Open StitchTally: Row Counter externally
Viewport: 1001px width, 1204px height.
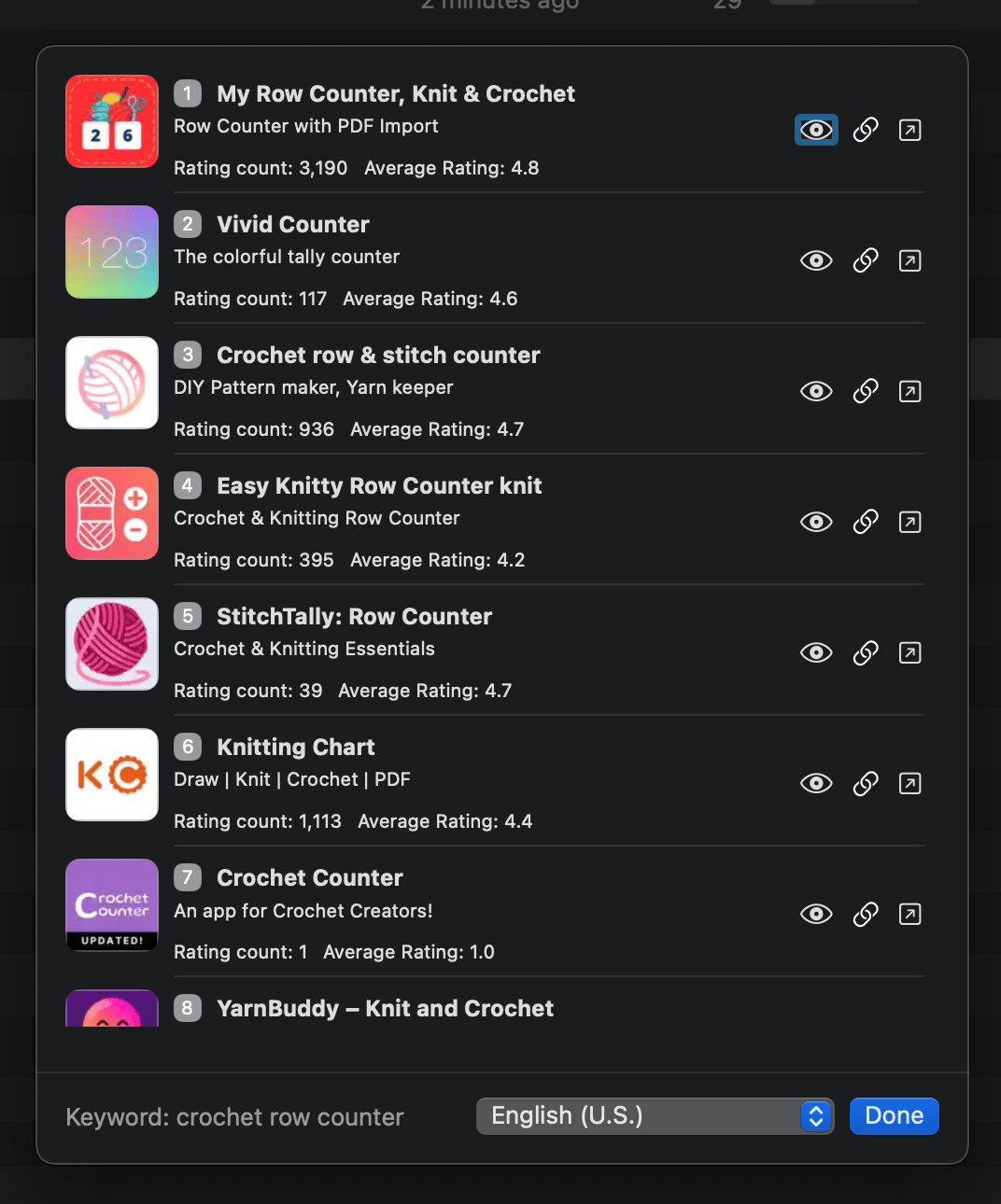(x=909, y=652)
